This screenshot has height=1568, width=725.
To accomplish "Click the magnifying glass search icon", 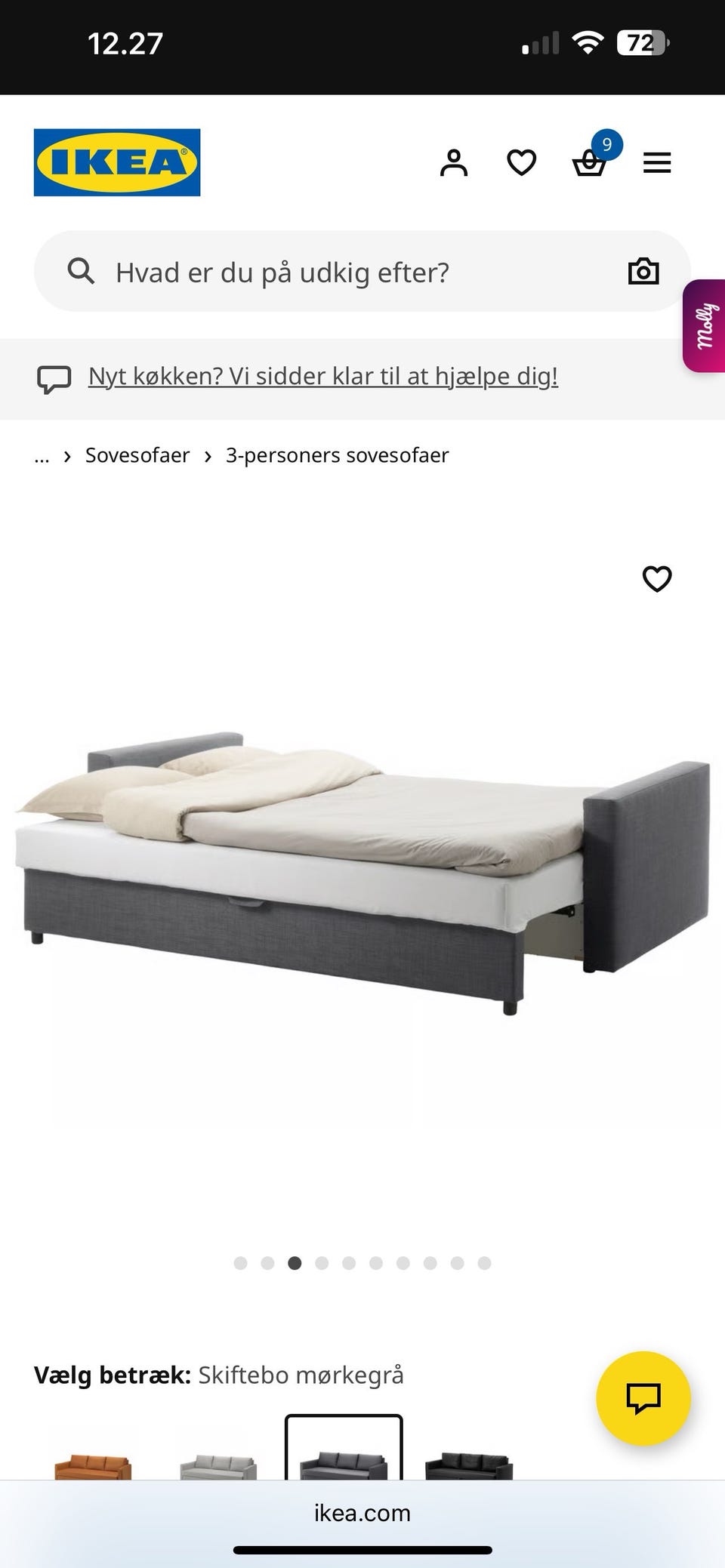I will 82,270.
